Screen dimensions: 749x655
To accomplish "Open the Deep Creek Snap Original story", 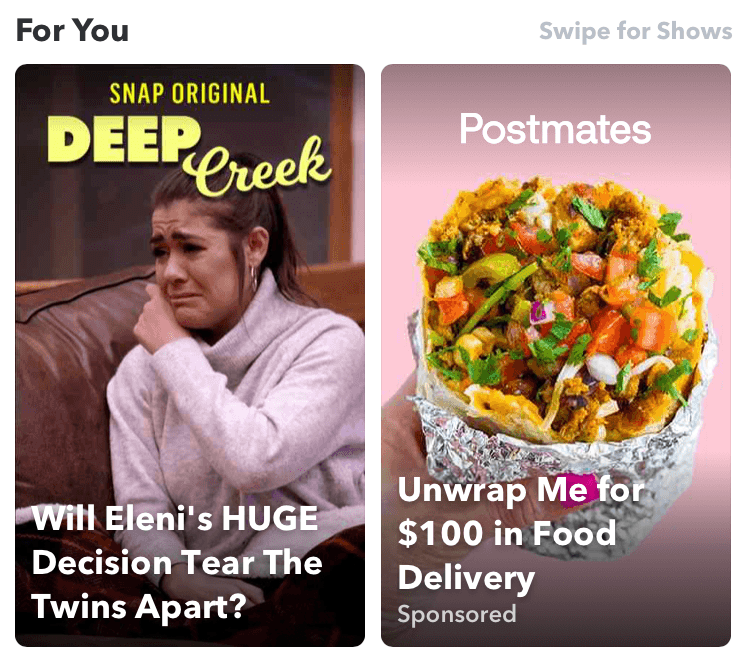I will pyautogui.click(x=190, y=355).
